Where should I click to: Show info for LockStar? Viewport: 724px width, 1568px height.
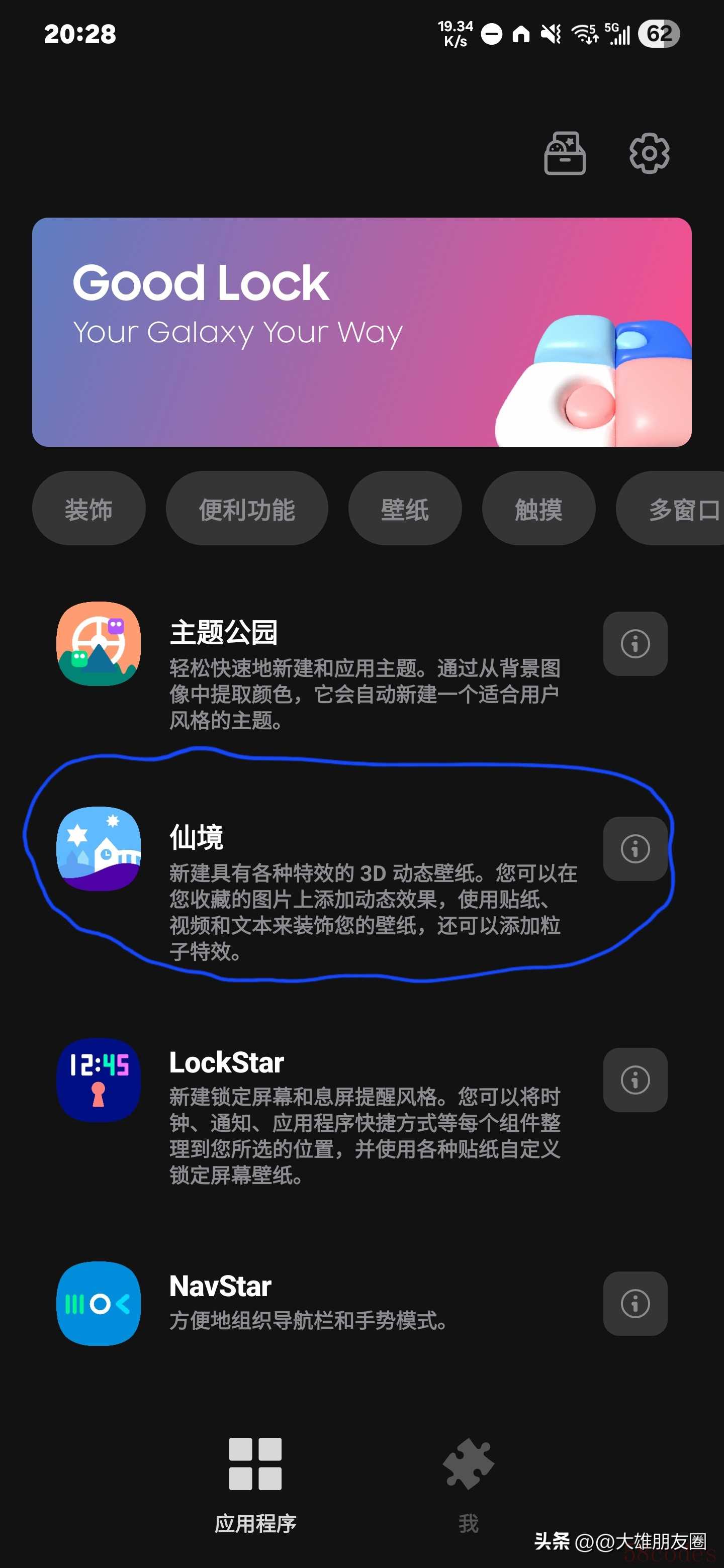point(635,1080)
